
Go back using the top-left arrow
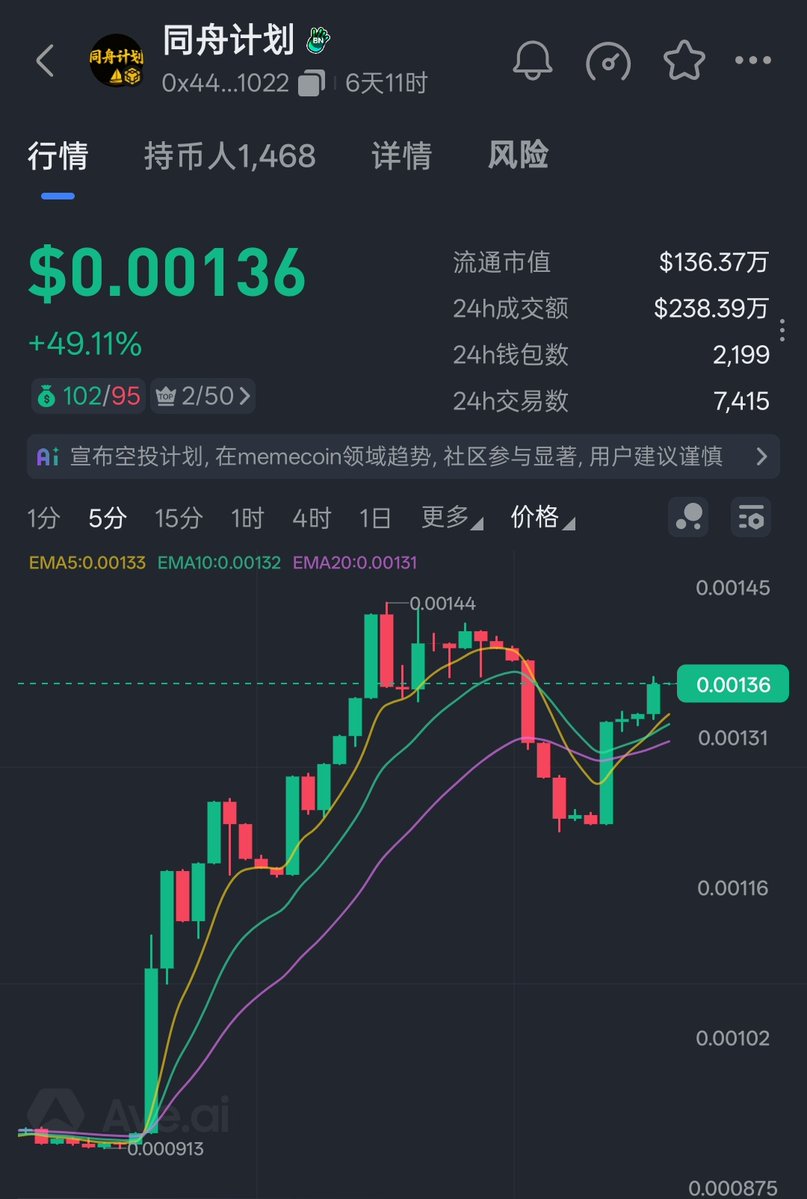click(x=45, y=61)
